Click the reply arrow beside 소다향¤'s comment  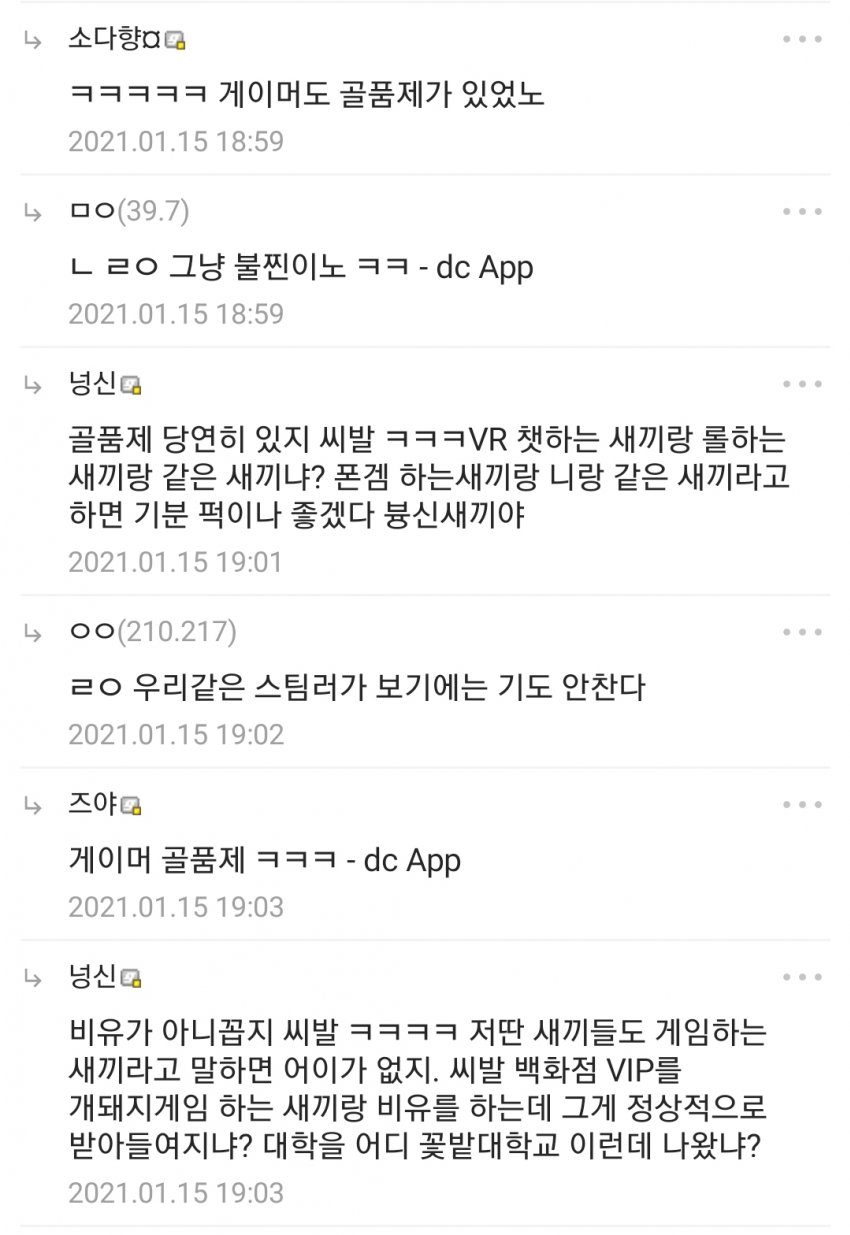pyautogui.click(x=34, y=41)
